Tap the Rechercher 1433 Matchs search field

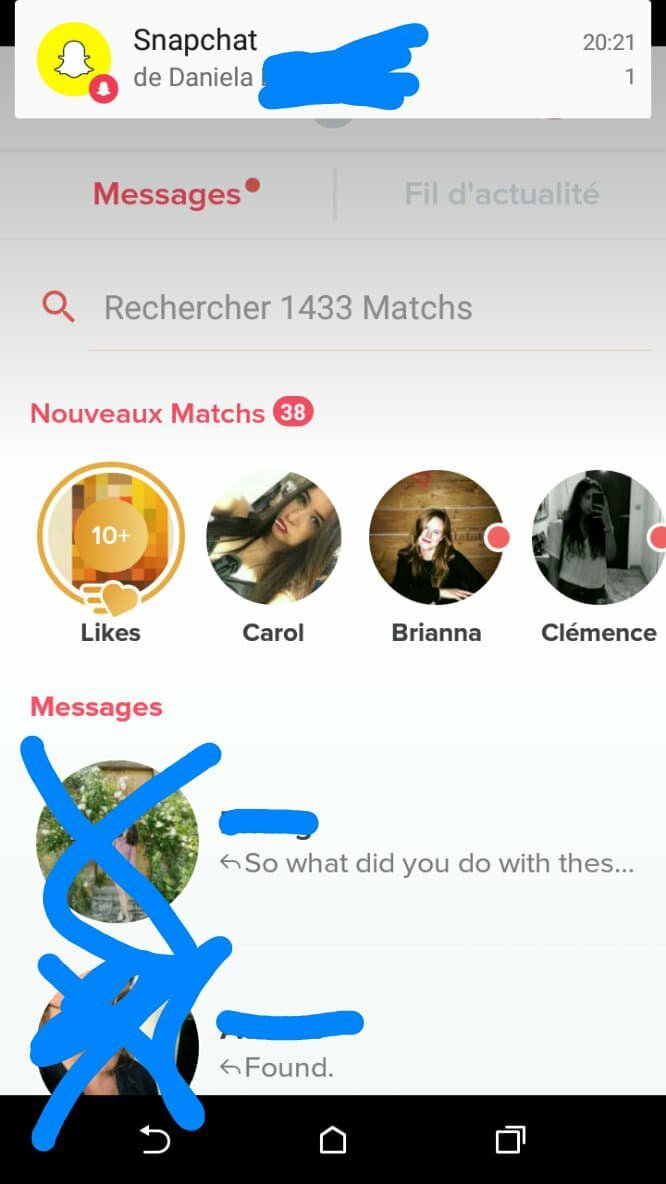[370, 308]
